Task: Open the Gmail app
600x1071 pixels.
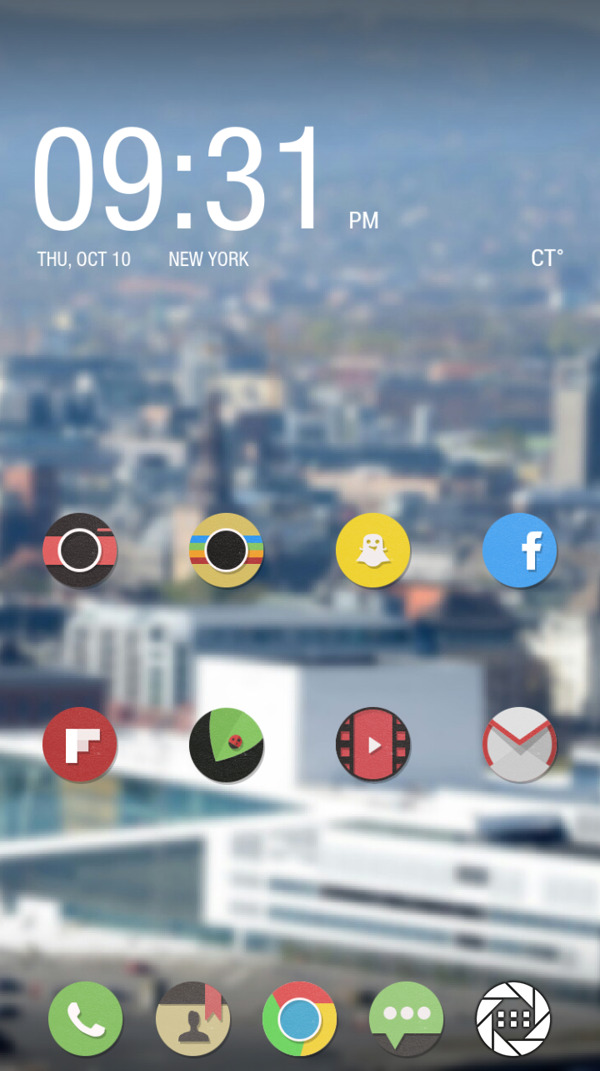Action: coord(520,744)
